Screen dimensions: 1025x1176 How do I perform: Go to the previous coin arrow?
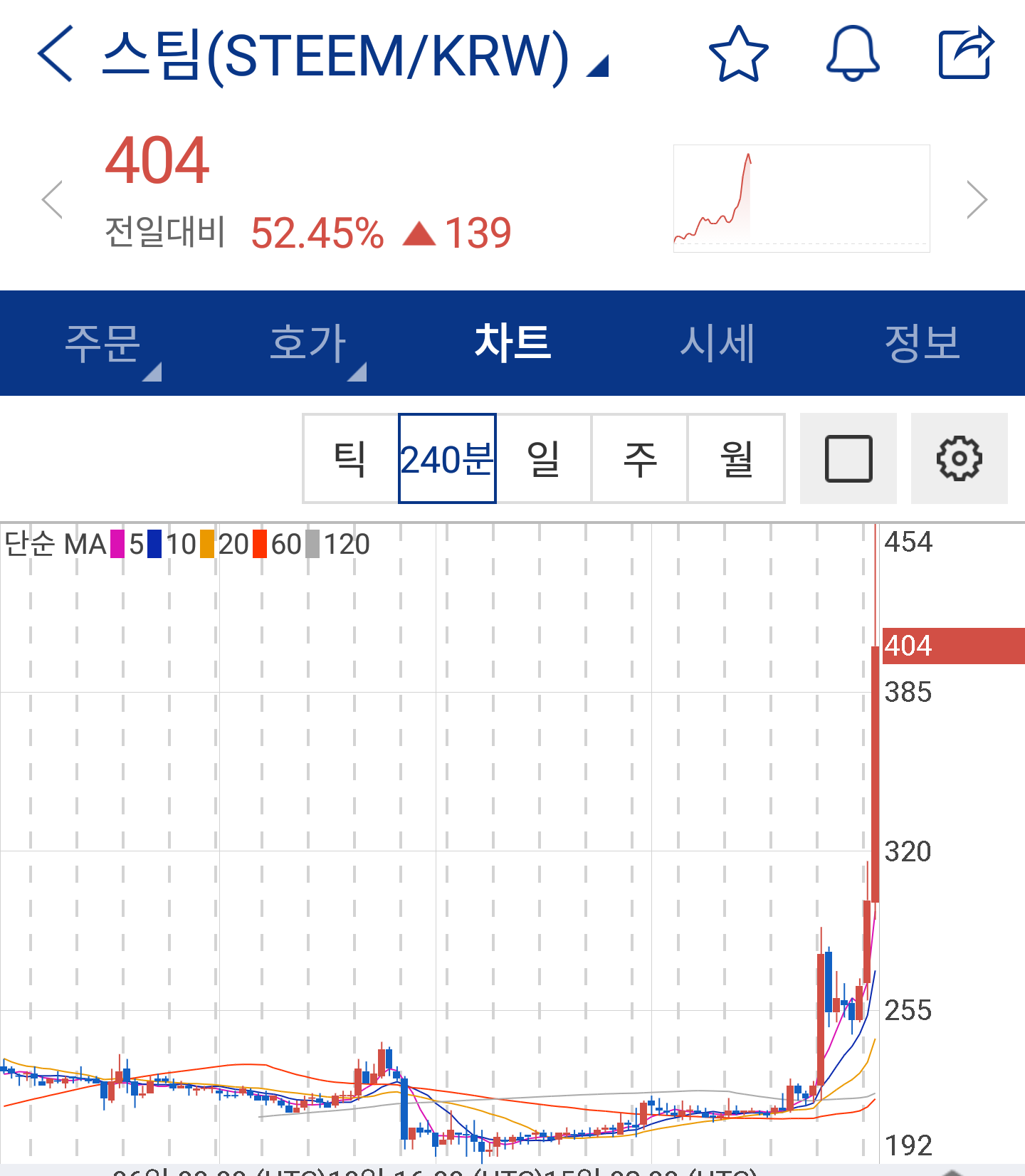53,199
